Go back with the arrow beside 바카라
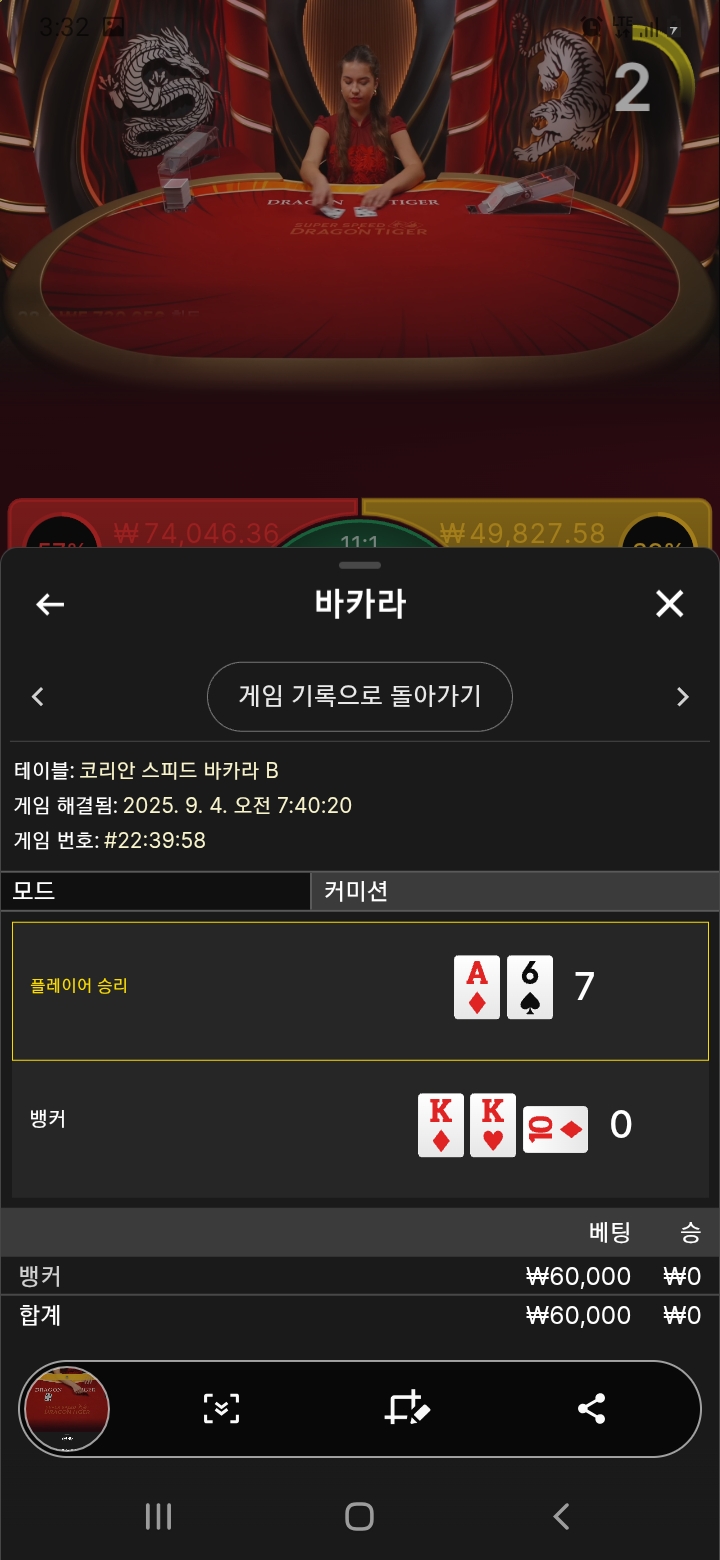This screenshot has width=720, height=1560. point(50,604)
